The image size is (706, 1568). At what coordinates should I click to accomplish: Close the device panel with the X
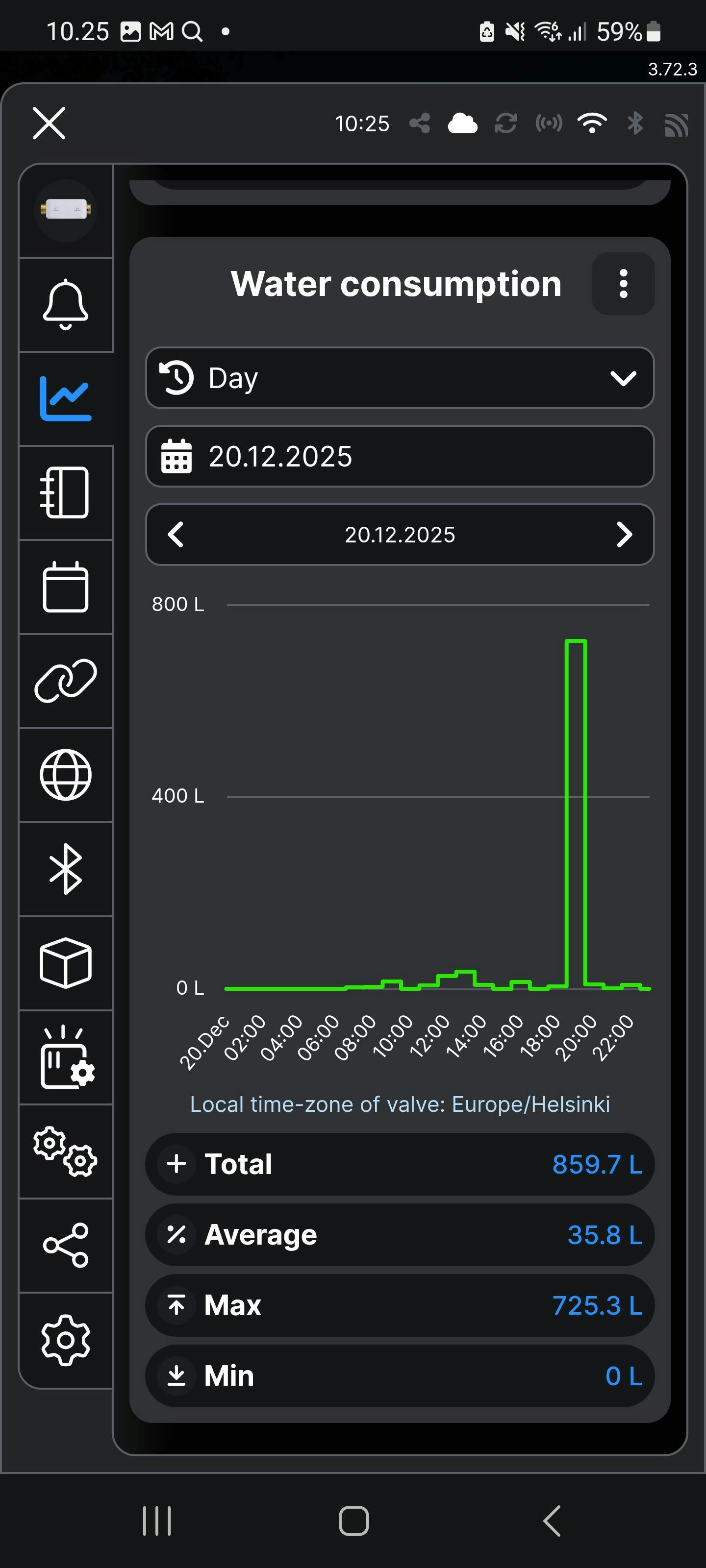click(x=50, y=123)
